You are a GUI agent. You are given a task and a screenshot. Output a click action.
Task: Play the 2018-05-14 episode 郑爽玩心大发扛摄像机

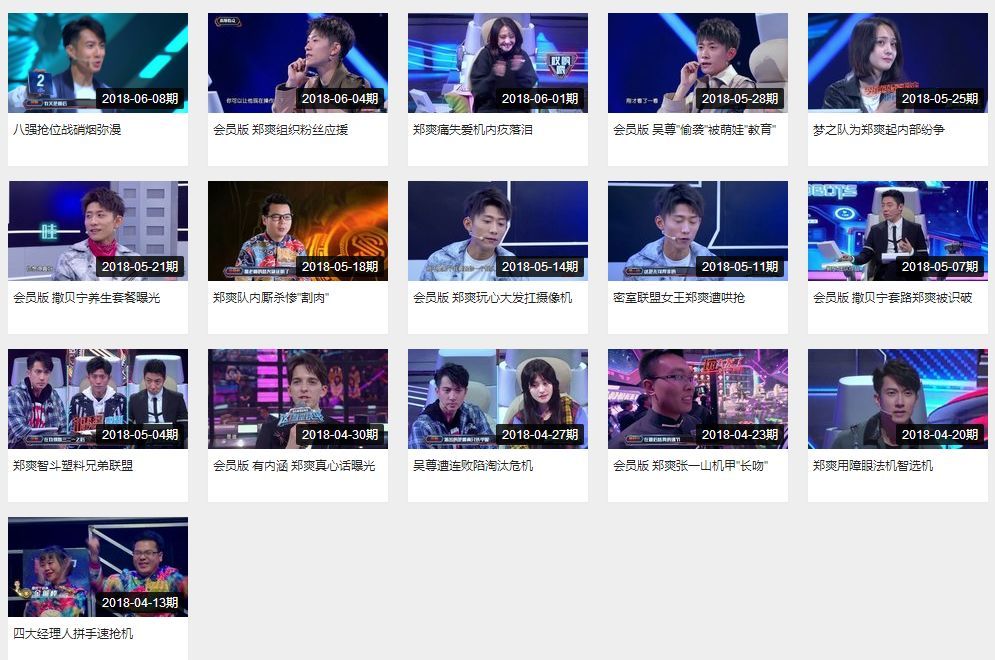click(x=498, y=231)
